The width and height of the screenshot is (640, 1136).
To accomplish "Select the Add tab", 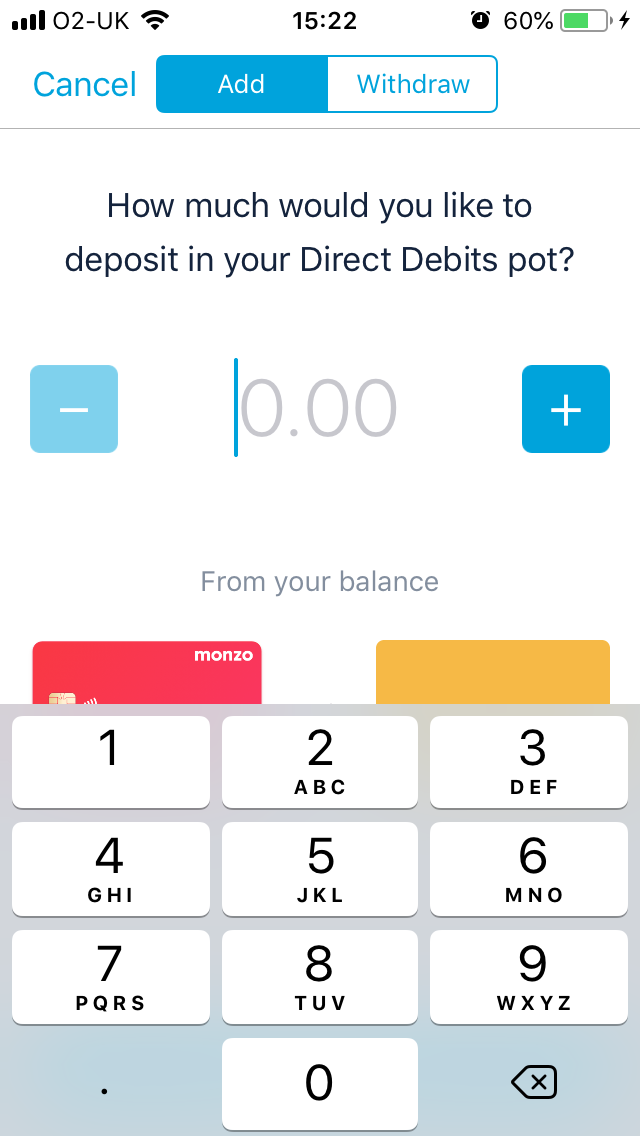I will [x=242, y=84].
